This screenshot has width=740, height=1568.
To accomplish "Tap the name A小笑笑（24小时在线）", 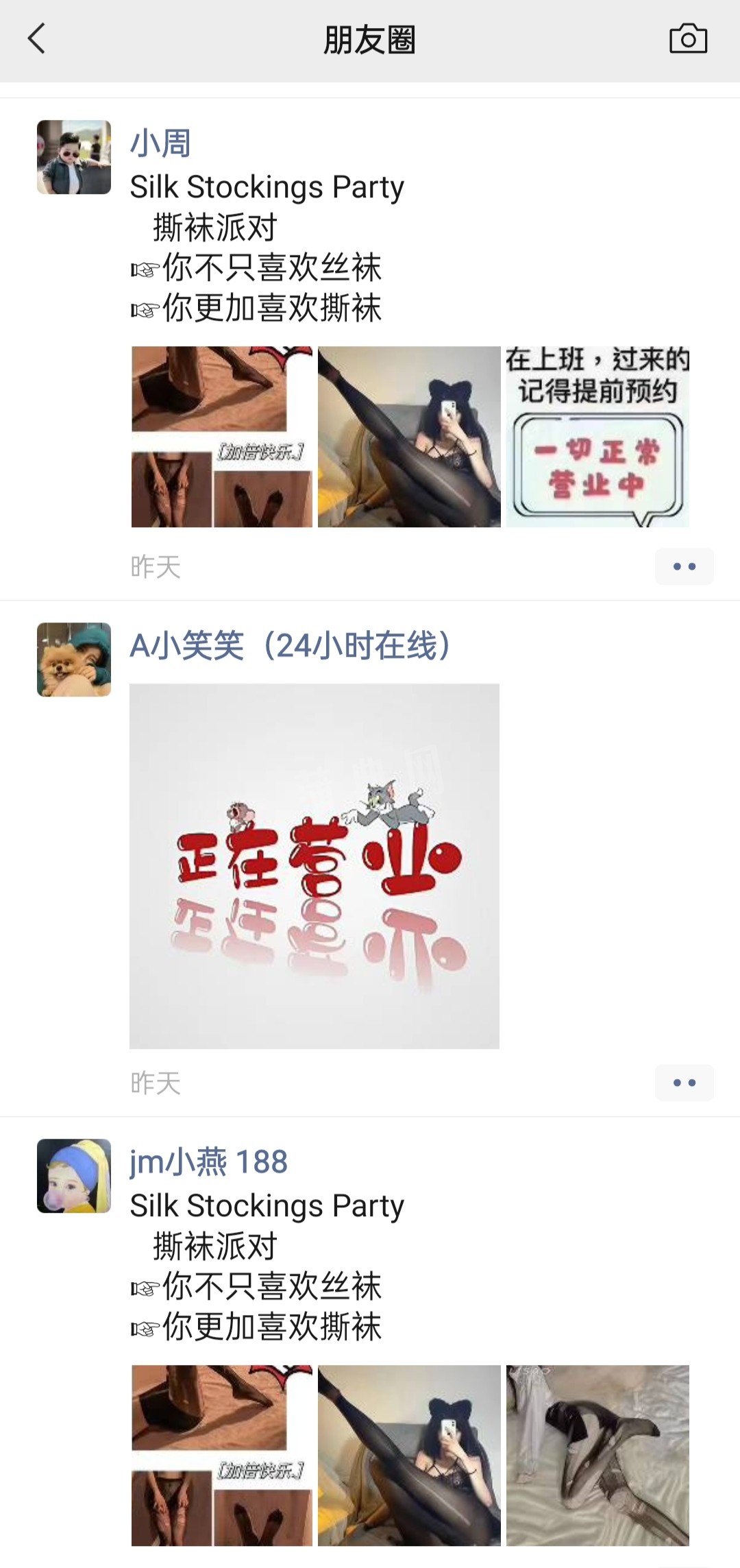I will [291, 646].
